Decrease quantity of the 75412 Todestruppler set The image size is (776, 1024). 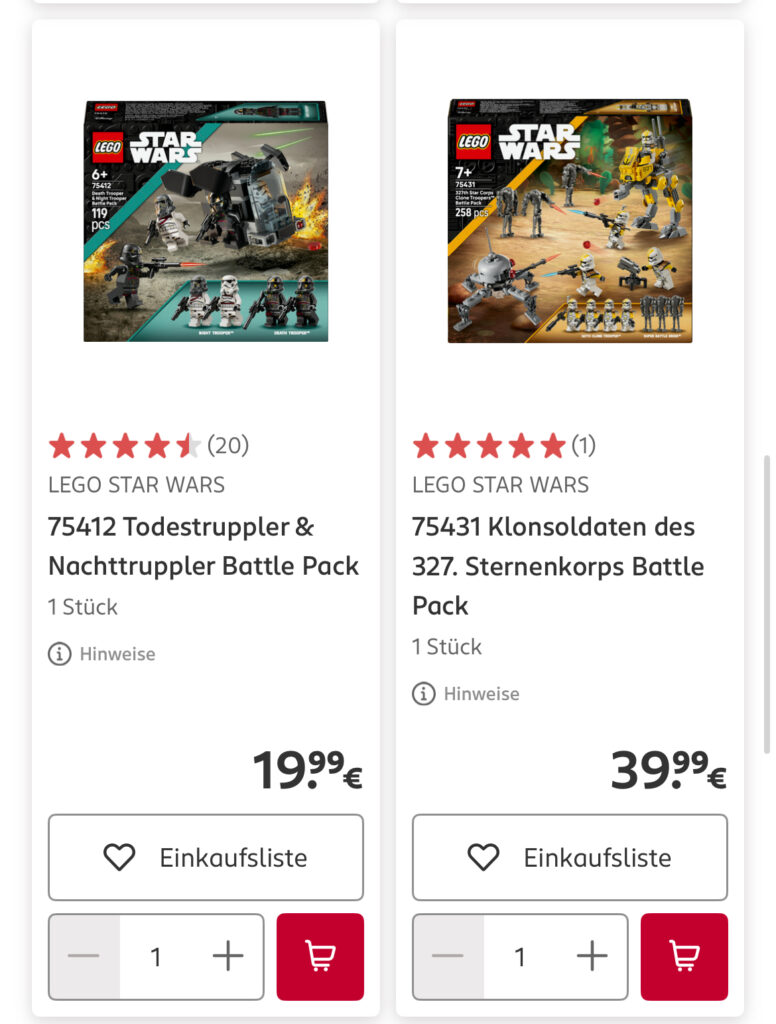click(x=84, y=957)
